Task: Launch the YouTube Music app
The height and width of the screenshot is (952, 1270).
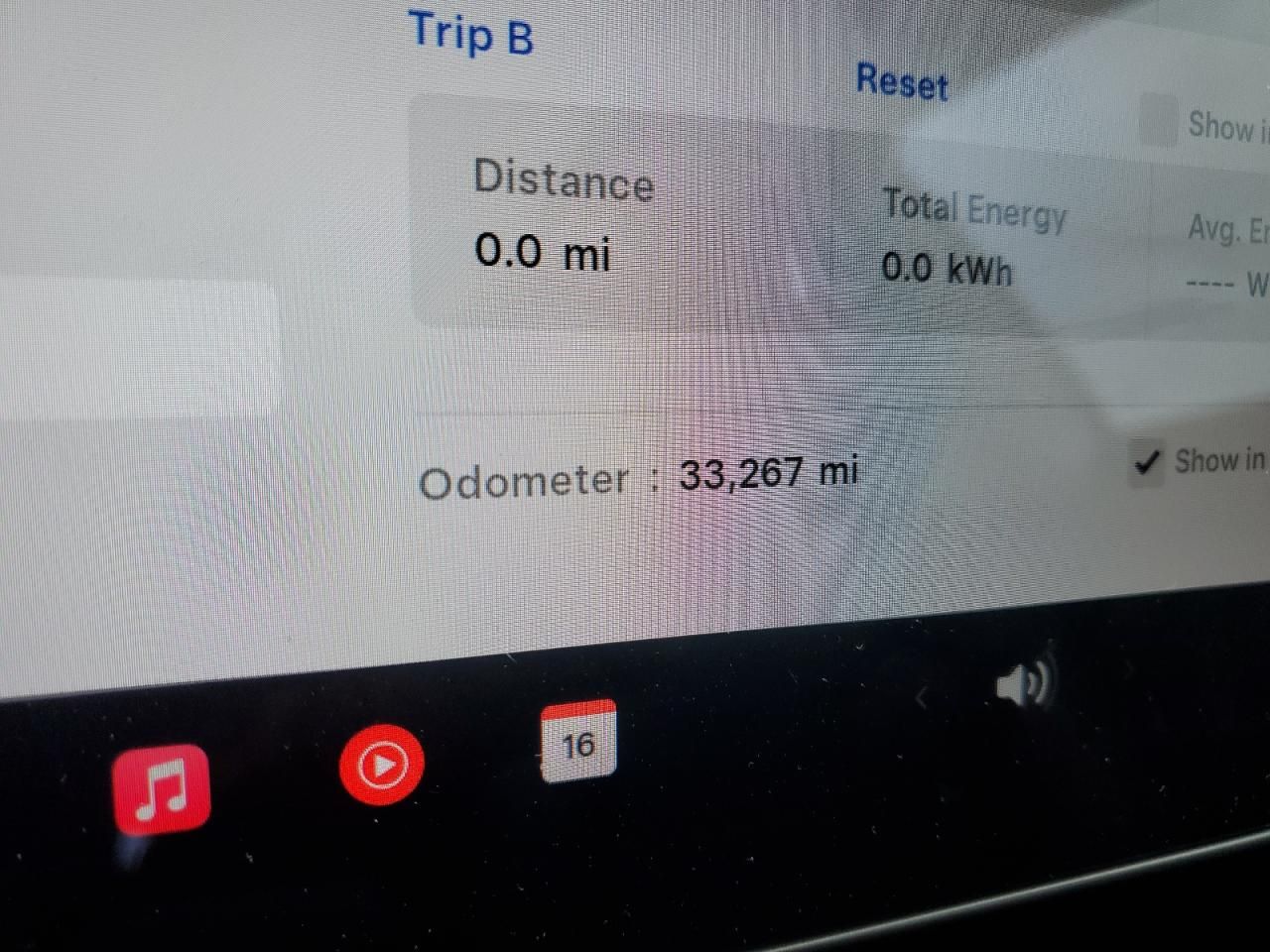Action: (381, 764)
